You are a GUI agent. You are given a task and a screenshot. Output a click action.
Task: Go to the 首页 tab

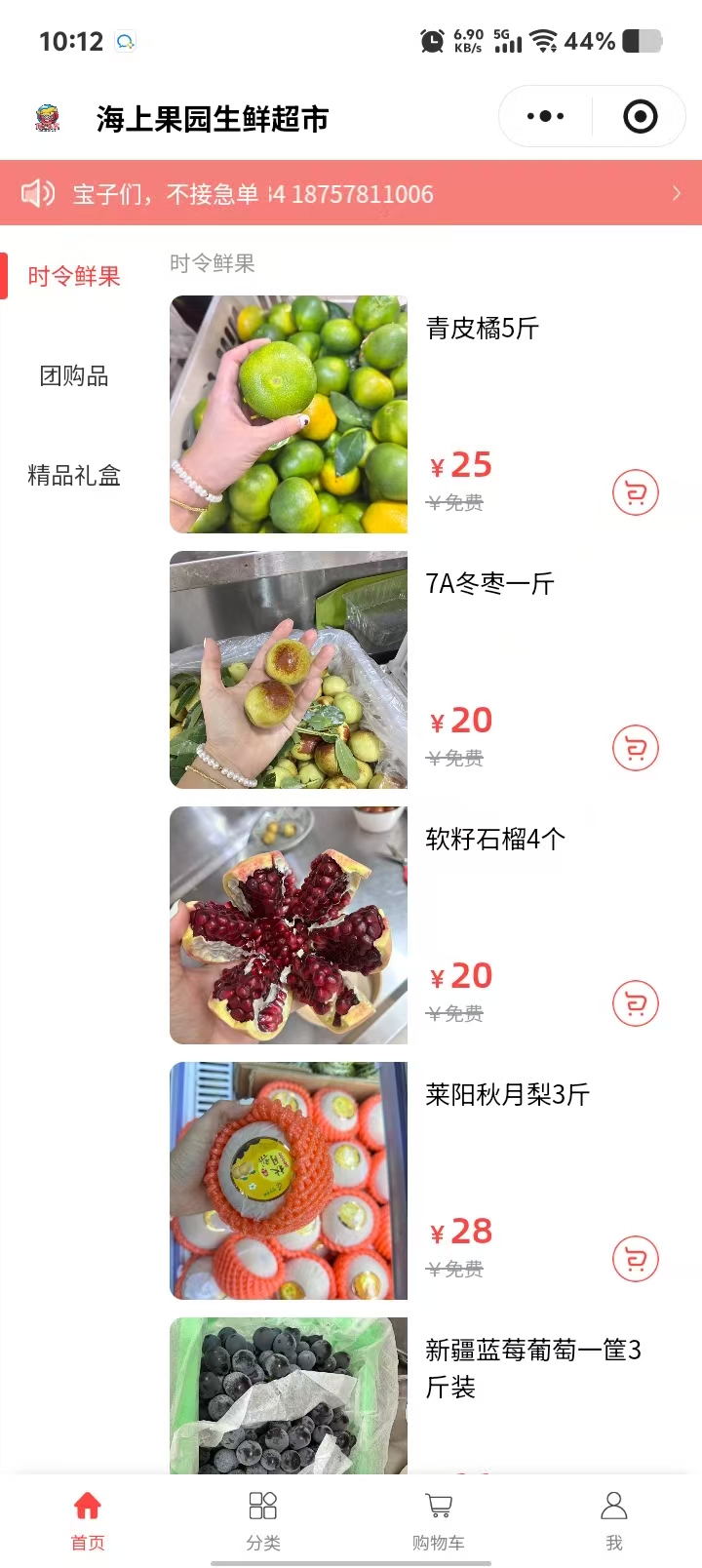[x=88, y=1519]
